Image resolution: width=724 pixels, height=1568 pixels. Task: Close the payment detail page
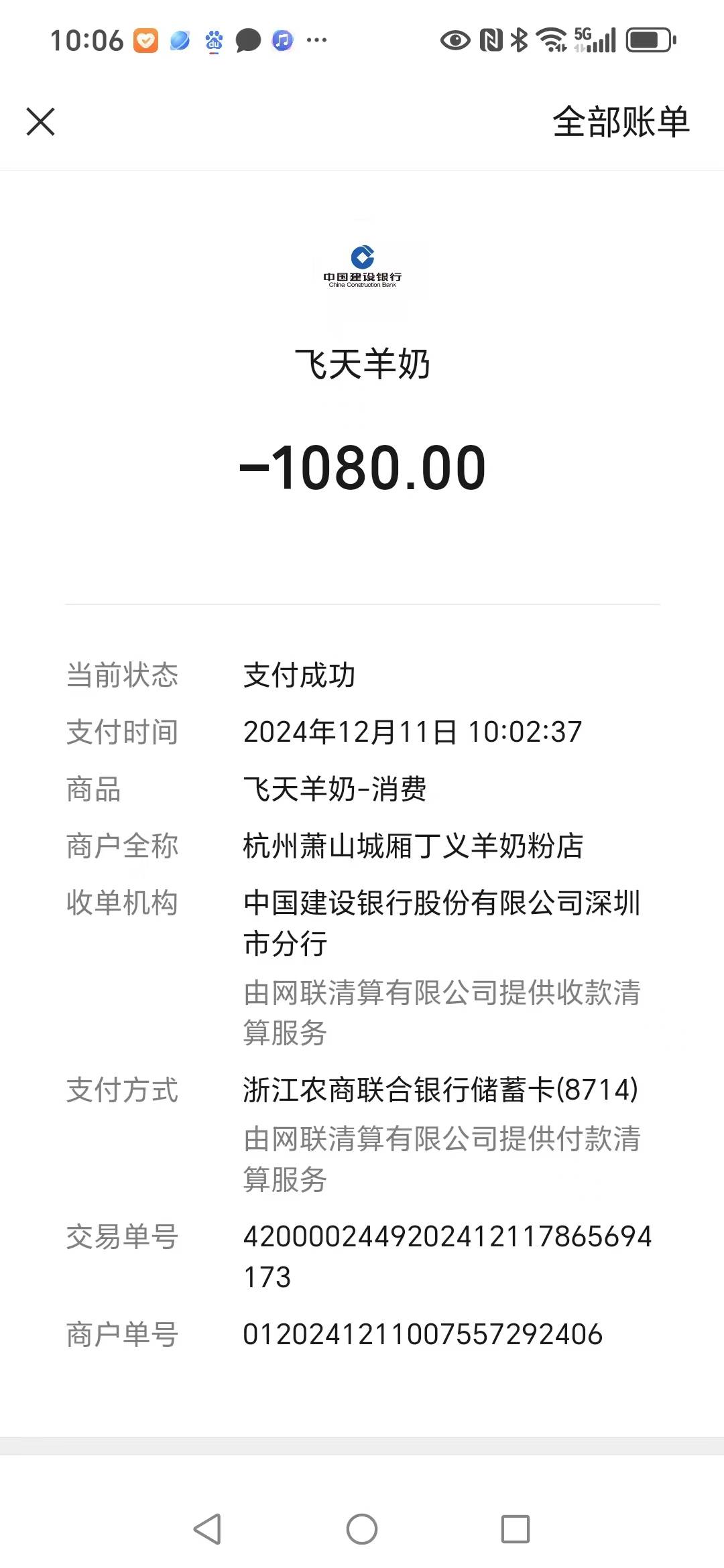coord(40,122)
